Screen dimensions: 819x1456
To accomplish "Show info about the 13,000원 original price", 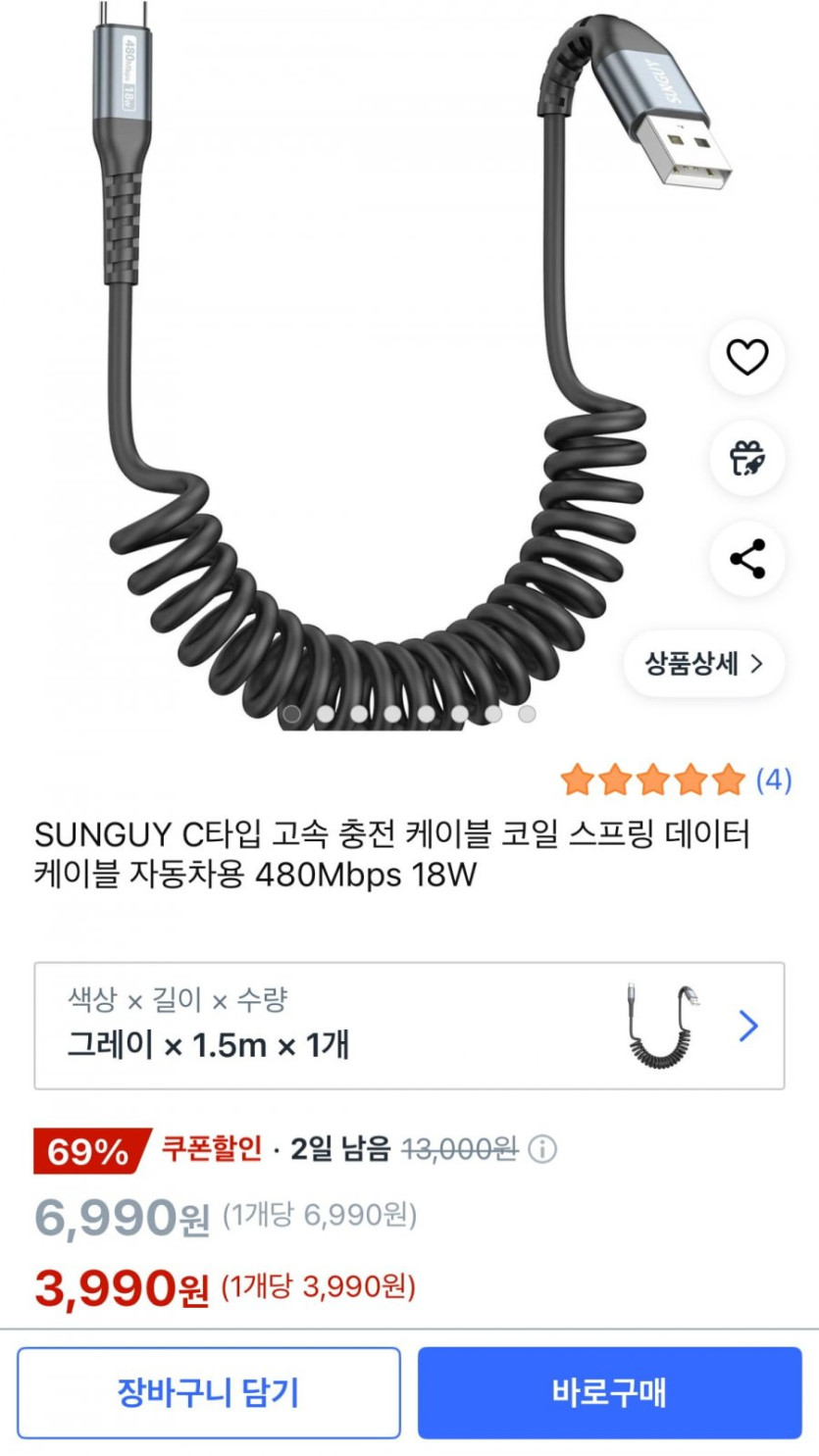I will click(542, 1149).
